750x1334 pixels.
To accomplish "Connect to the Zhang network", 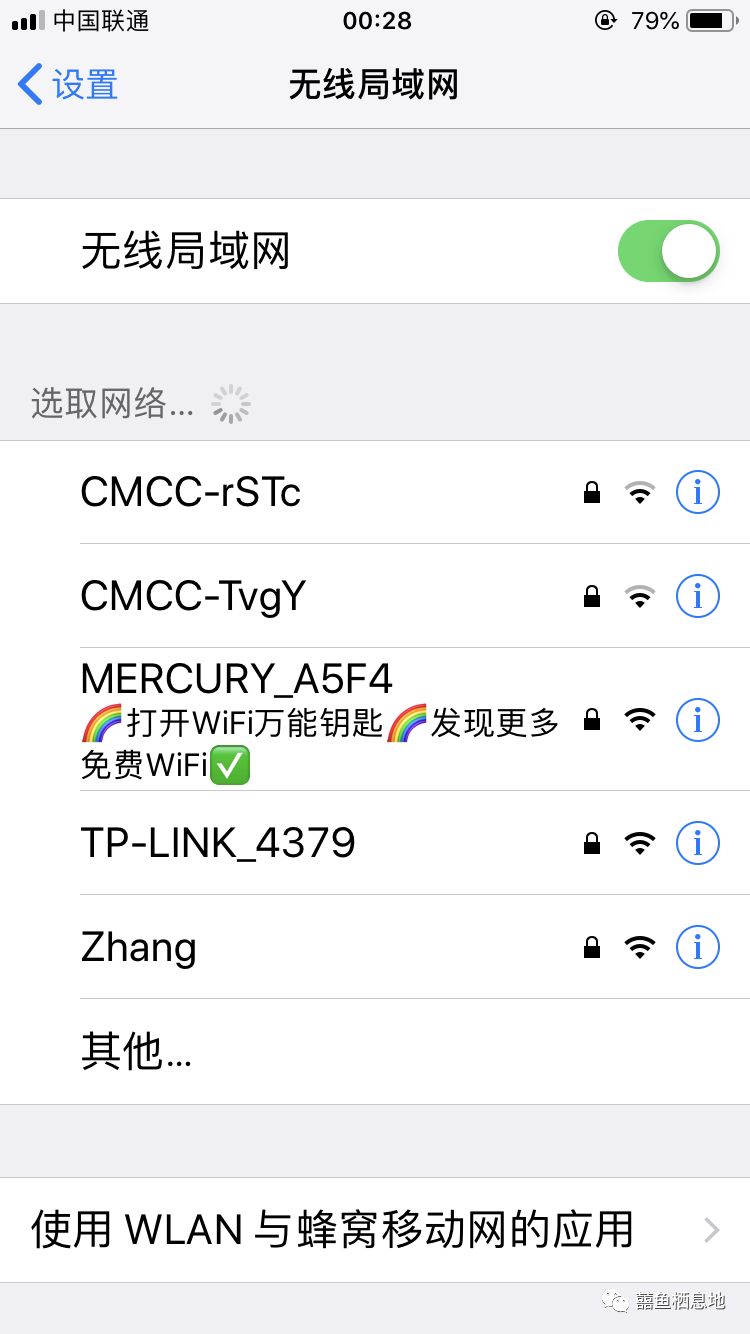I will pyautogui.click(x=300, y=947).
